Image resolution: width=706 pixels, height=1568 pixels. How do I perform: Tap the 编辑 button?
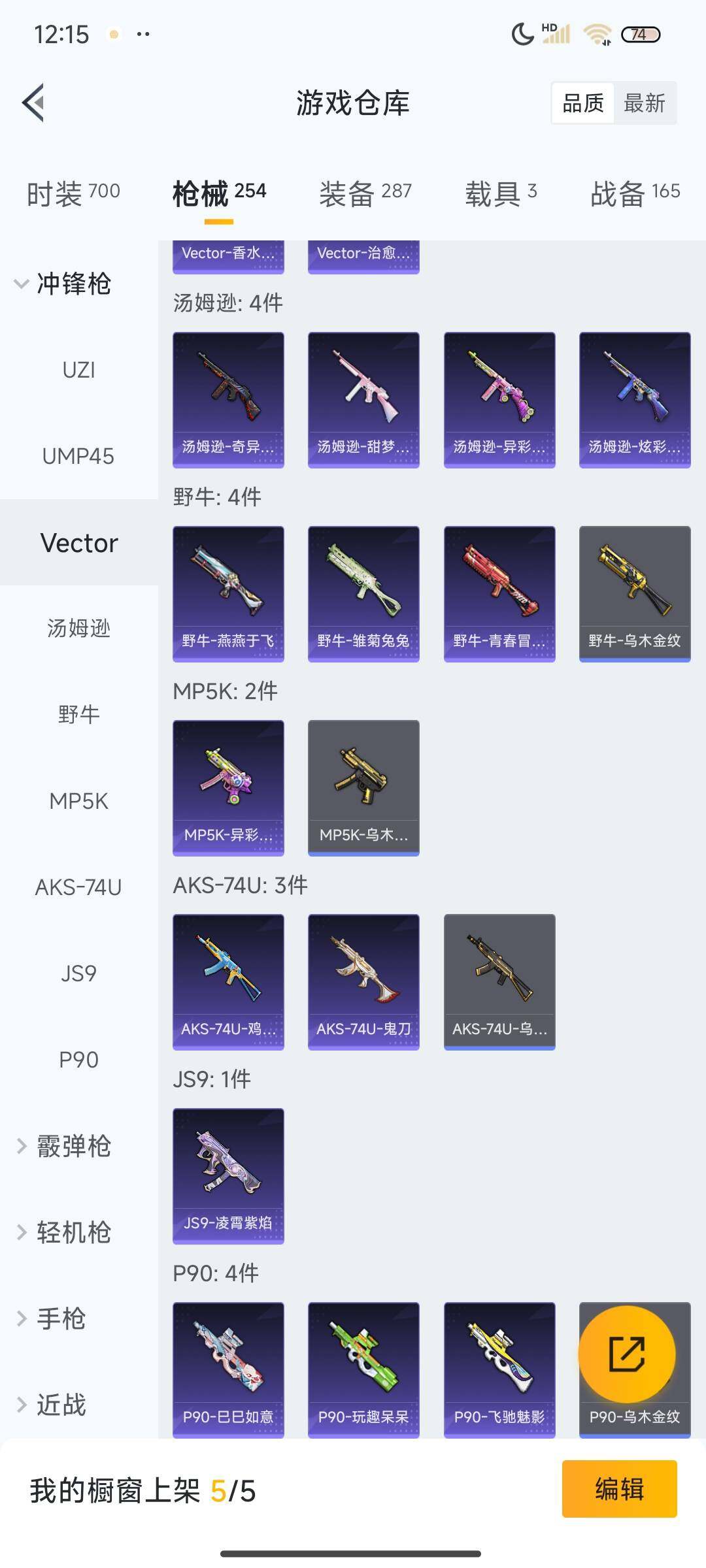pos(619,1489)
